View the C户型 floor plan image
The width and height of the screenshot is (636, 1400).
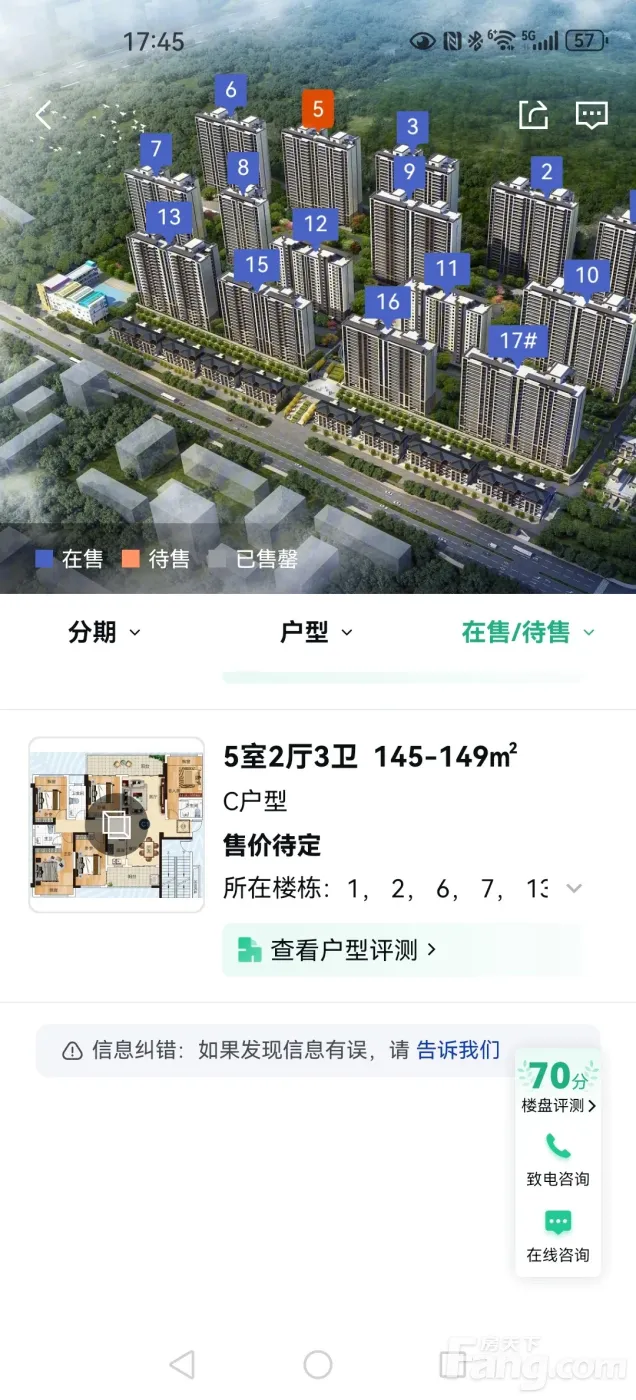(116, 825)
